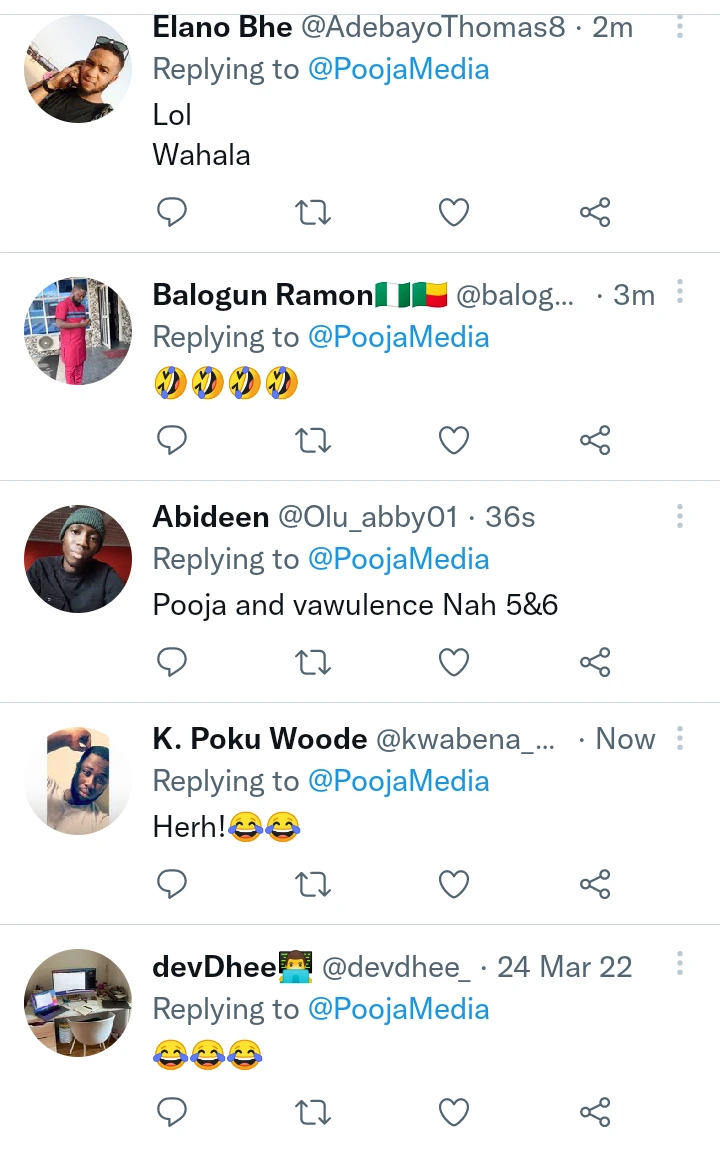Open overflow menu on Elano Bhe's tweet
This screenshot has width=720, height=1151.
[x=679, y=27]
